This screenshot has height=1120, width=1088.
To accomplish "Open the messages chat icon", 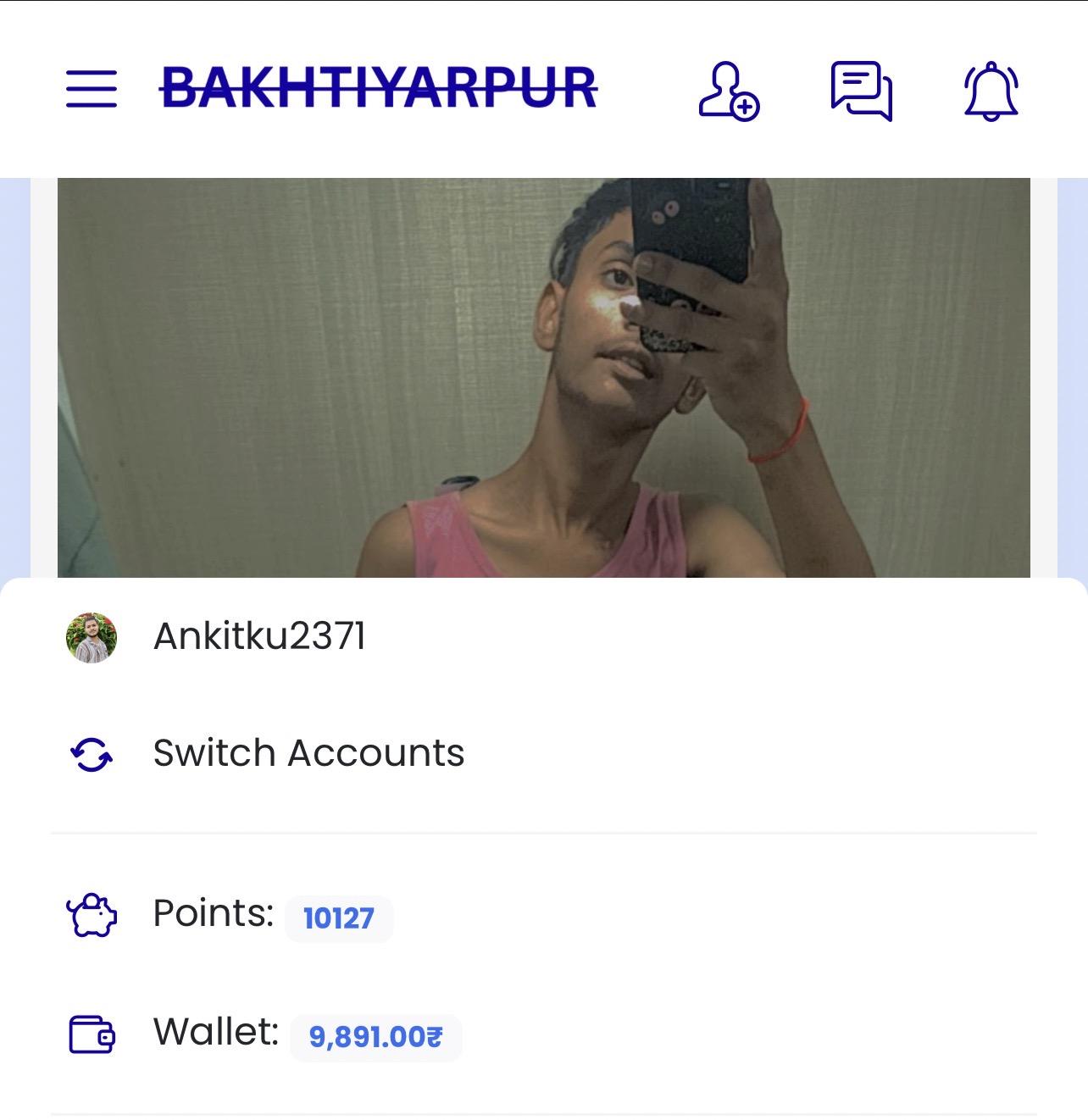I will 861,90.
